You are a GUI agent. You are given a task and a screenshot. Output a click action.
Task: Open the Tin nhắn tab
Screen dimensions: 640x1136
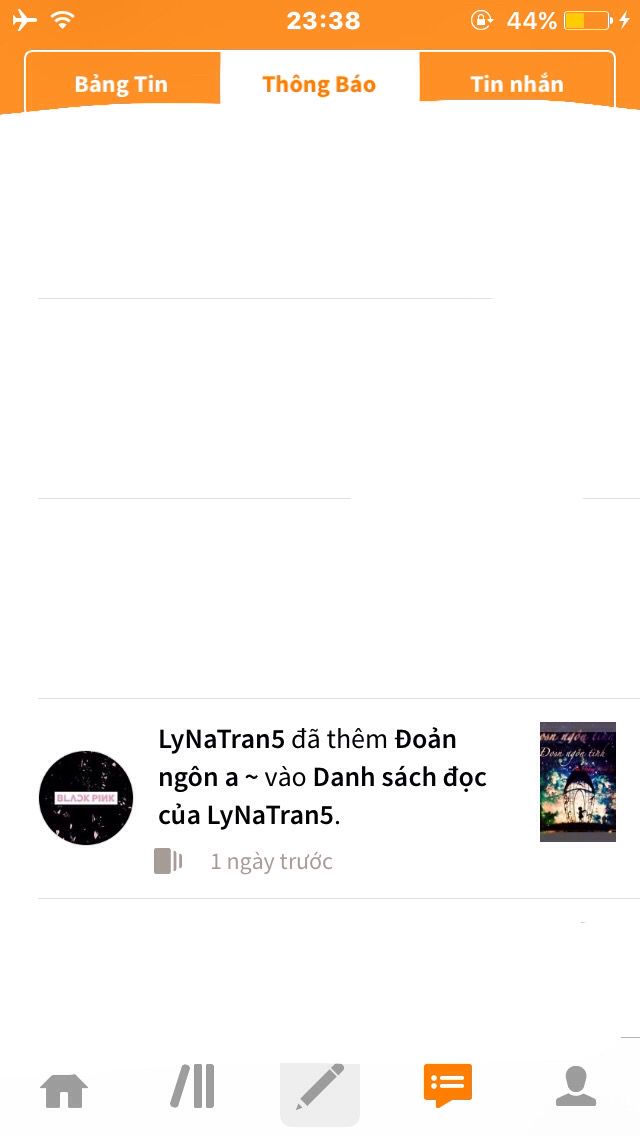point(517,84)
